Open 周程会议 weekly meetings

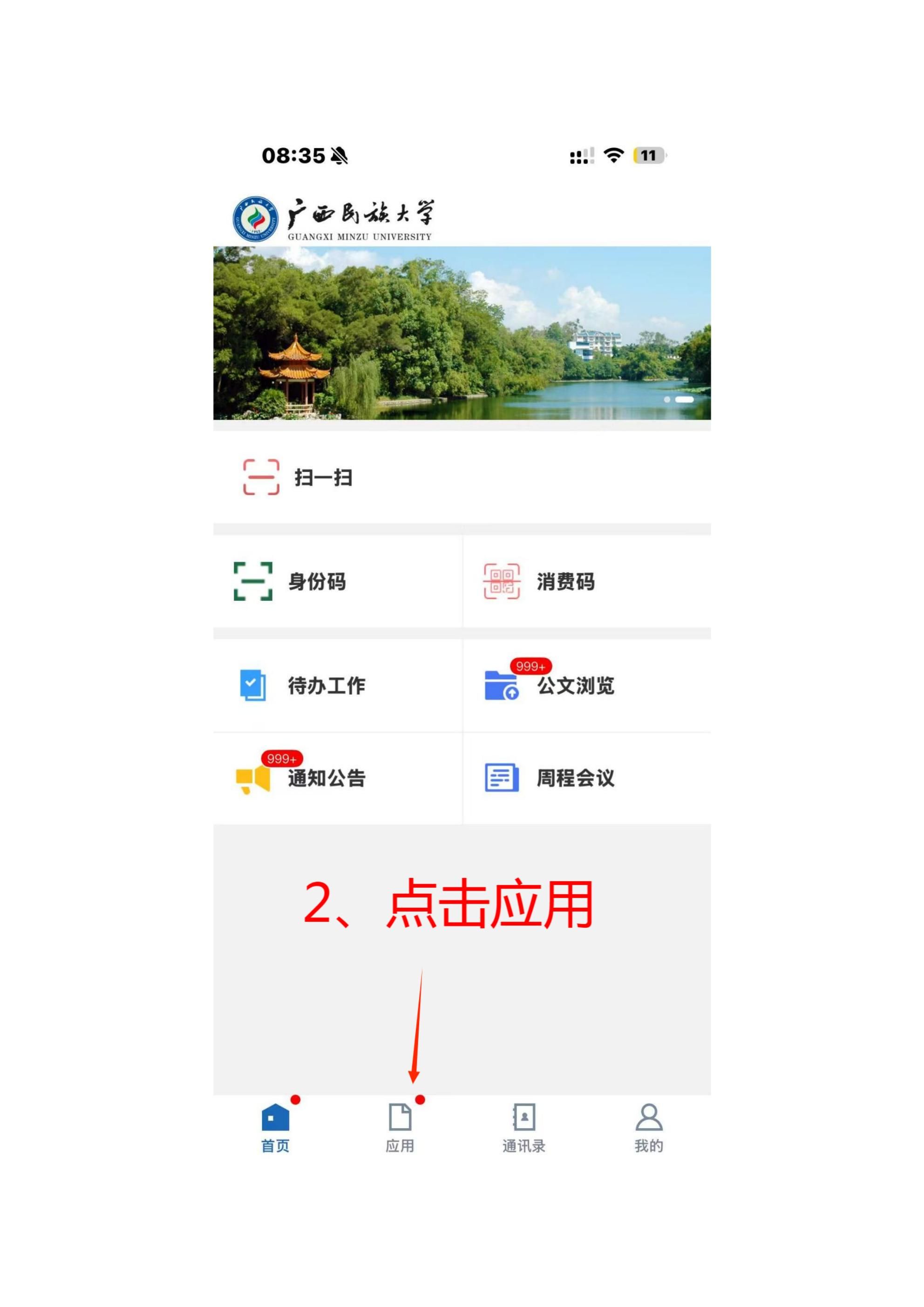click(x=550, y=777)
